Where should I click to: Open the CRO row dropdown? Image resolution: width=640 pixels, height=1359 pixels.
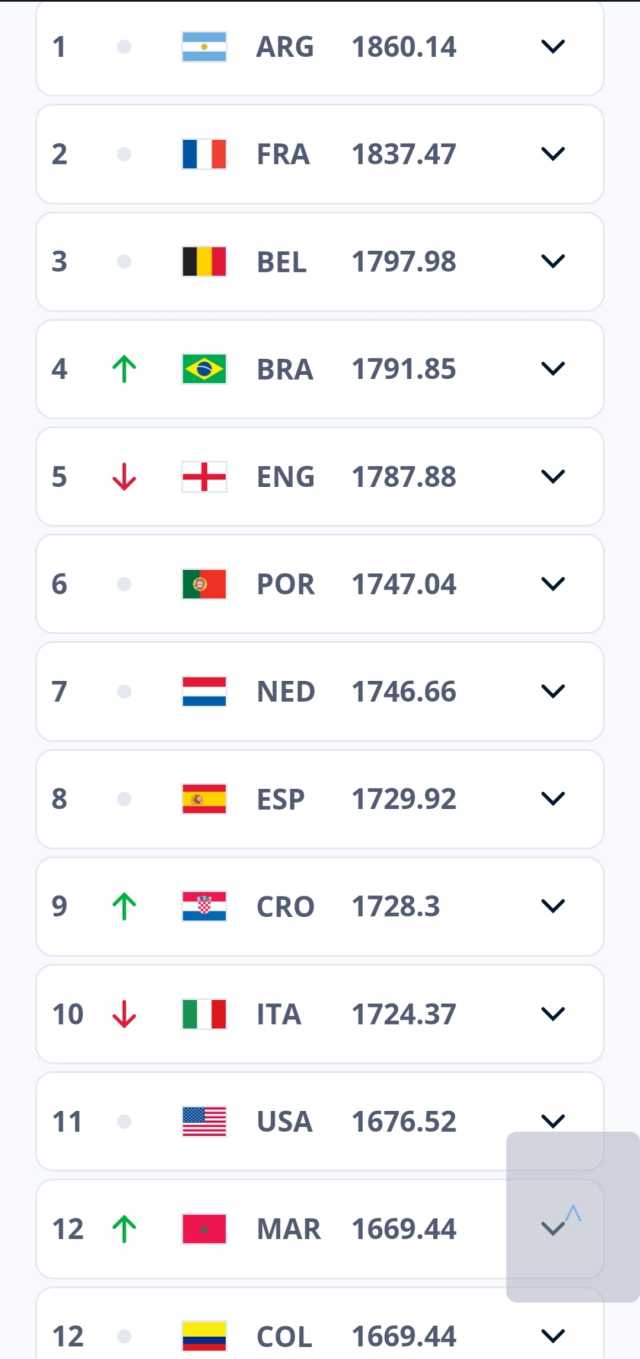coord(553,906)
